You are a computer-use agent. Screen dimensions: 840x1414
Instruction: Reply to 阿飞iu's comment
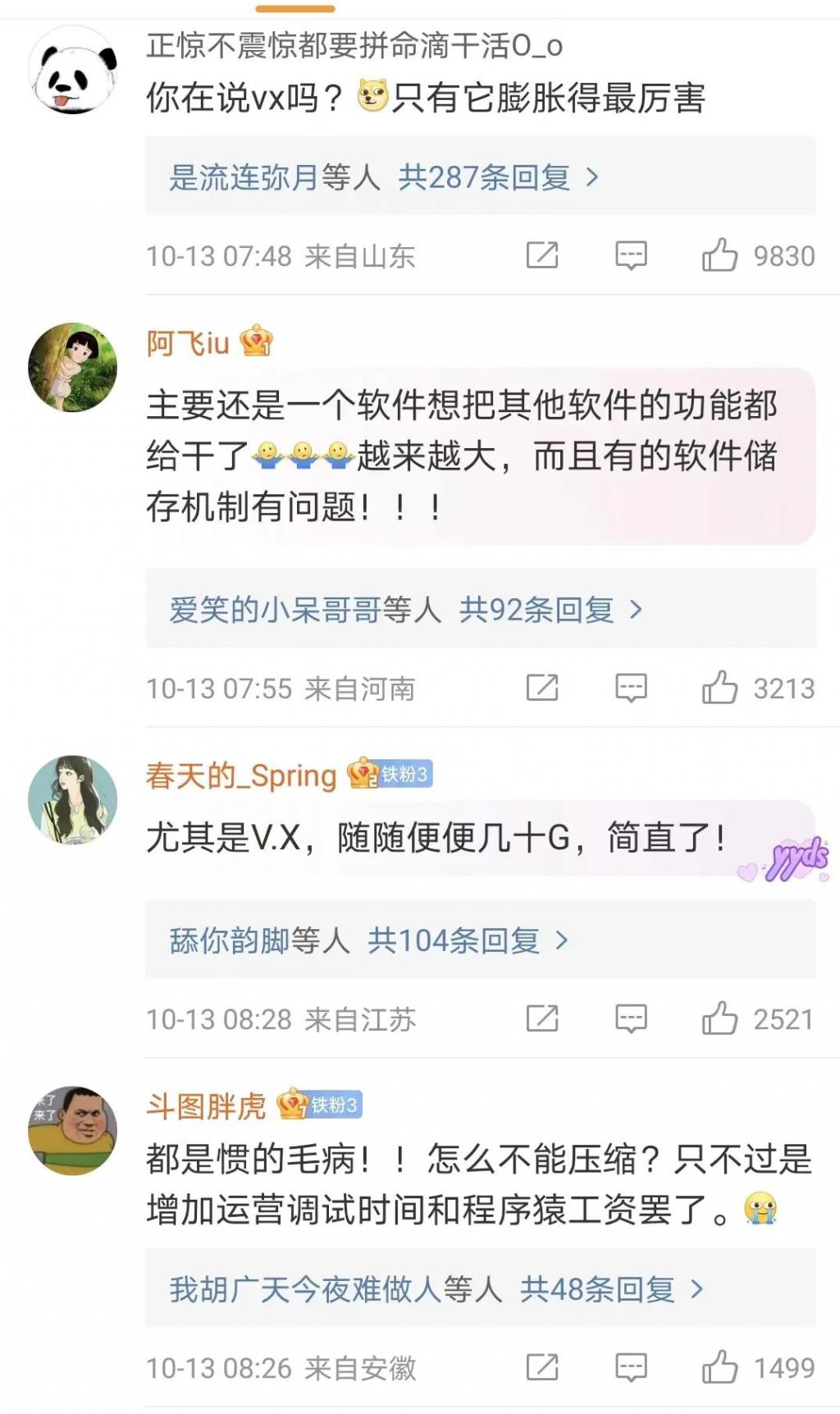click(631, 688)
